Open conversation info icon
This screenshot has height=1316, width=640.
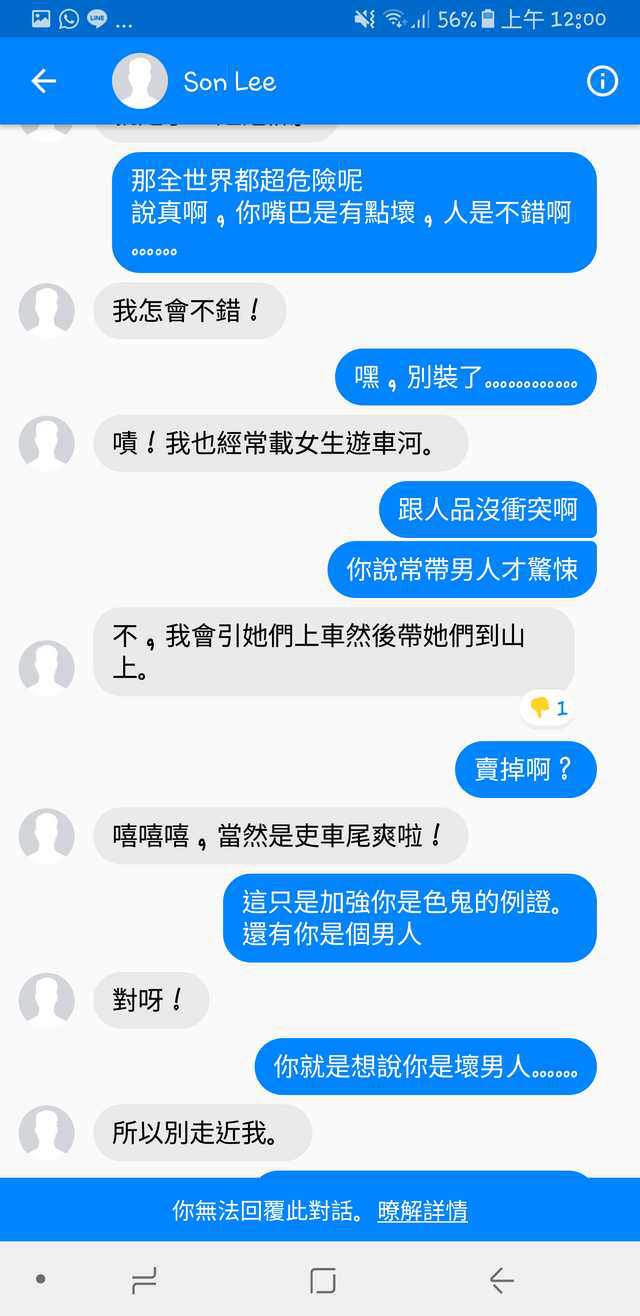(x=602, y=82)
